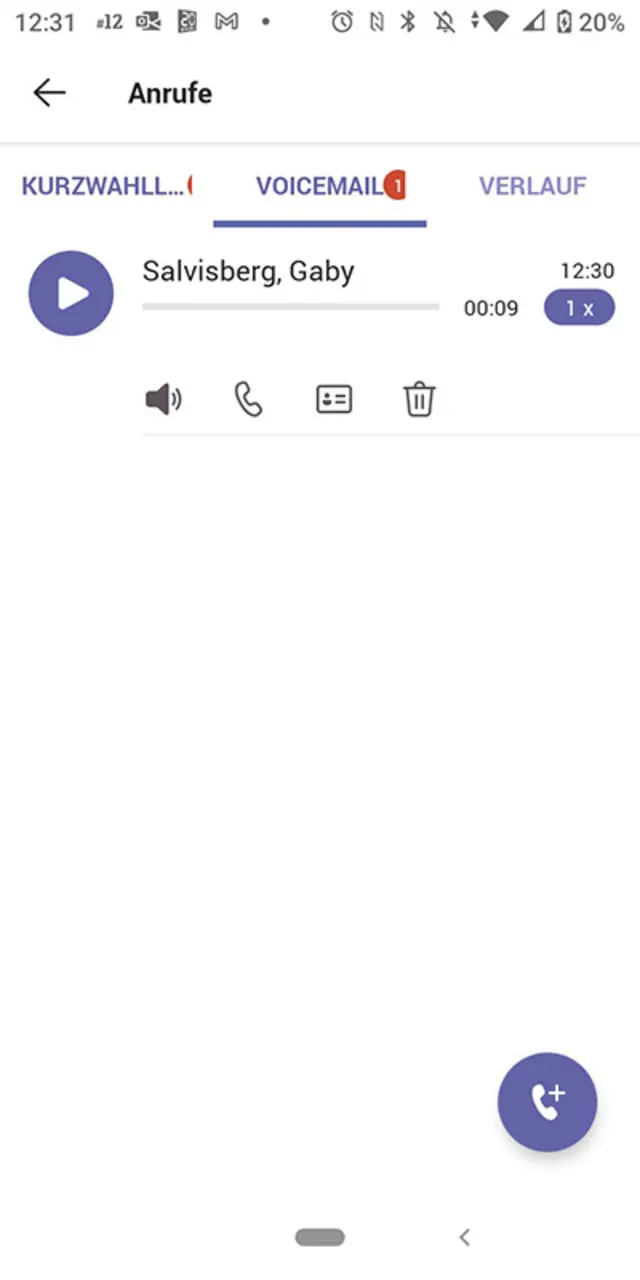Change playback speed from 1 x
The width and height of the screenshot is (640, 1280).
579,308
